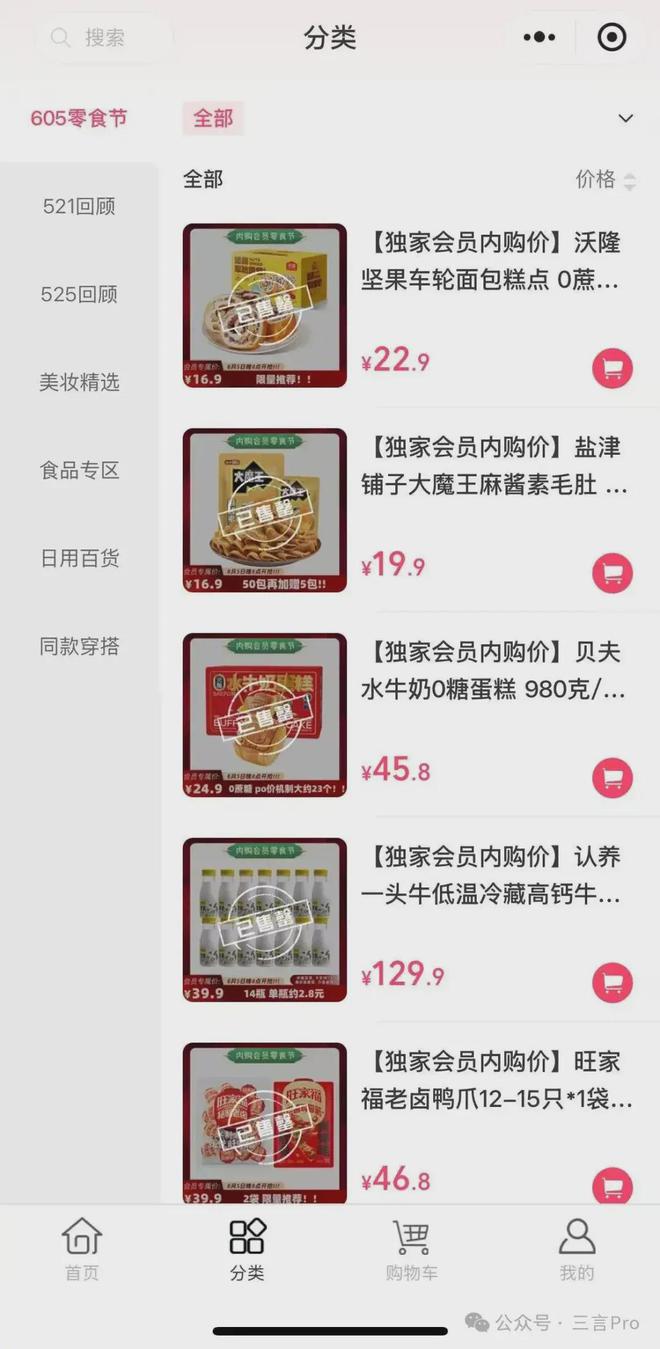Open the 购物车 tab
The height and width of the screenshot is (1349, 660).
coord(411,1248)
